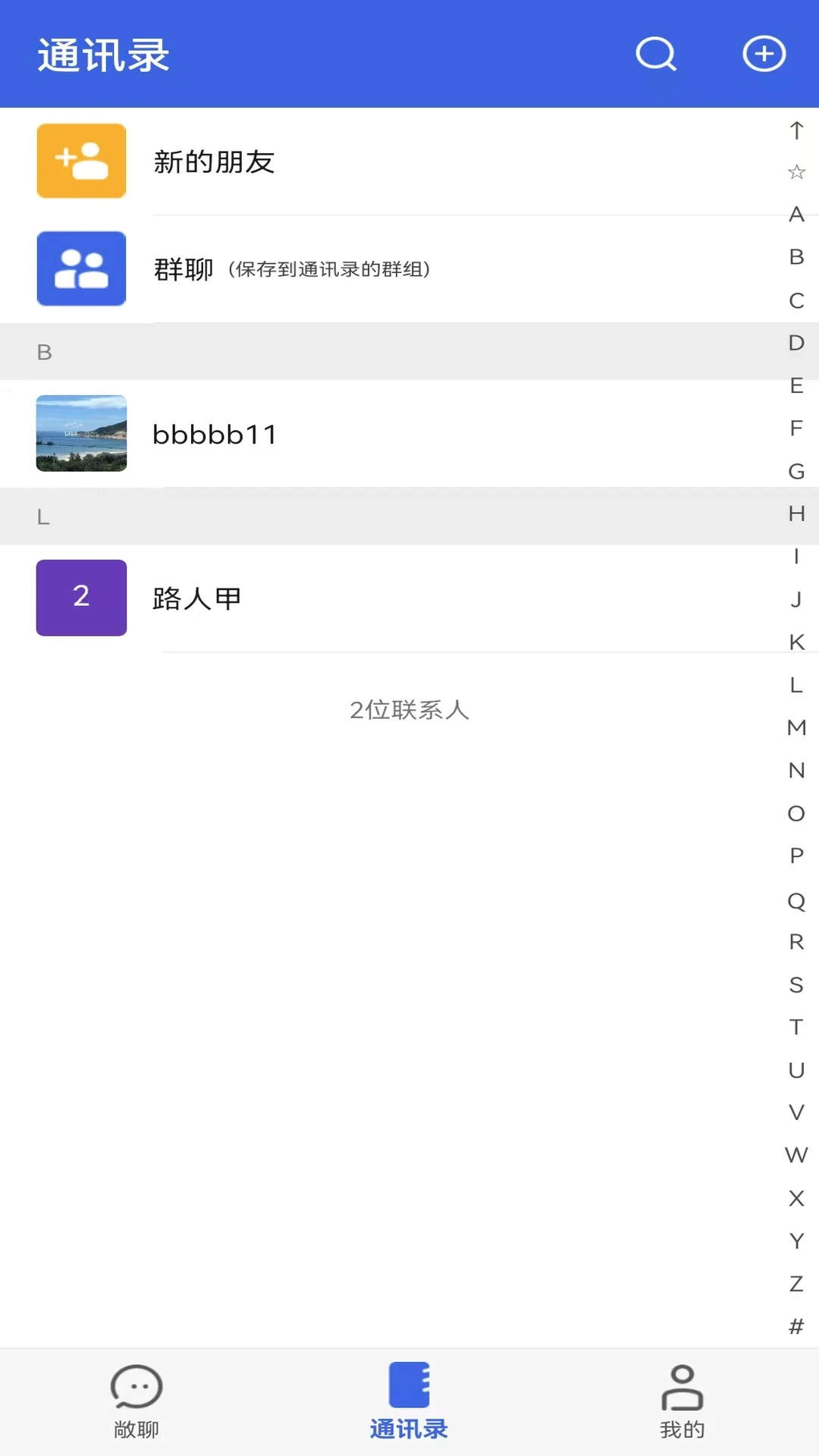This screenshot has height=1456, width=819.
Task: Tap the up arrow in the alphabet index
Action: (795, 130)
